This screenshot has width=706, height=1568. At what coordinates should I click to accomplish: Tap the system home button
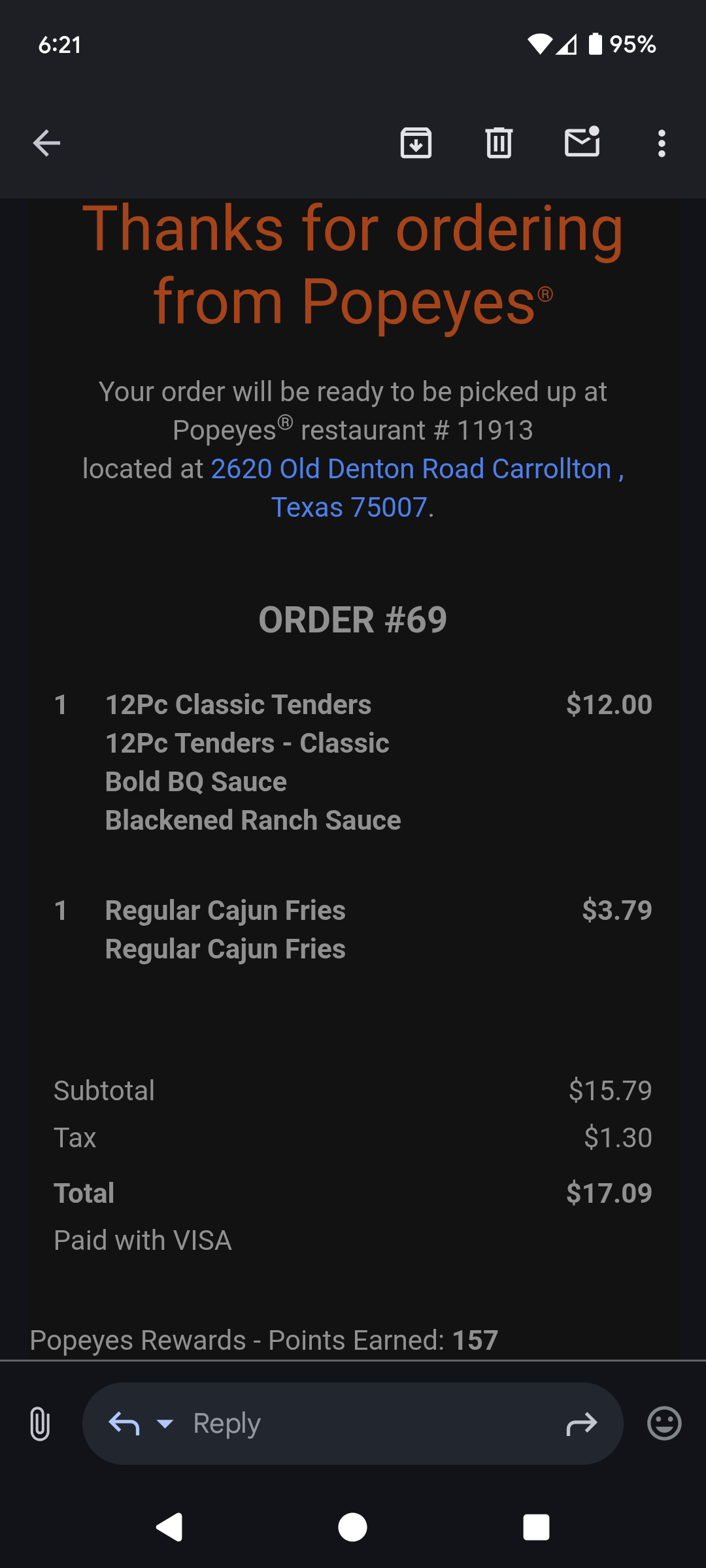[x=352, y=1527]
